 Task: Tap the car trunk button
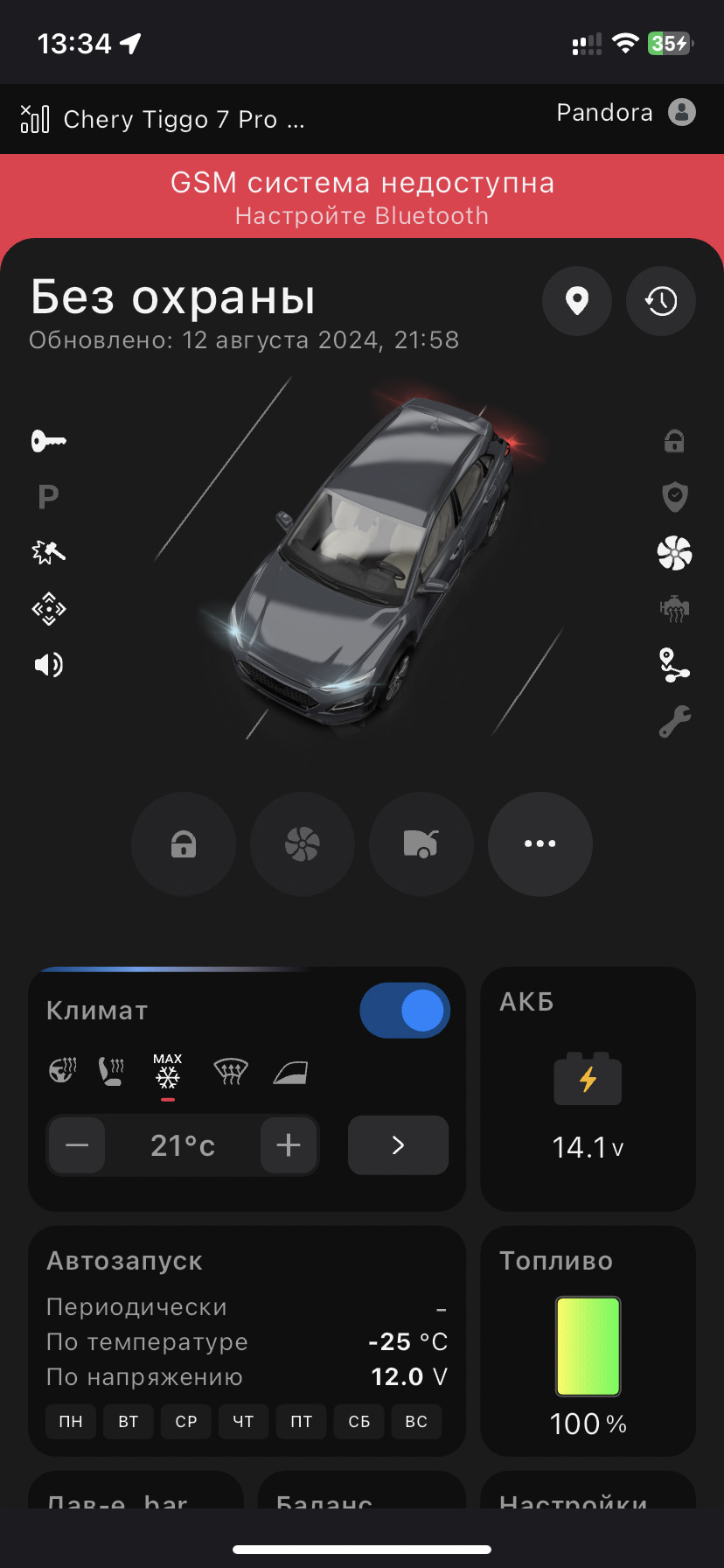click(x=421, y=844)
